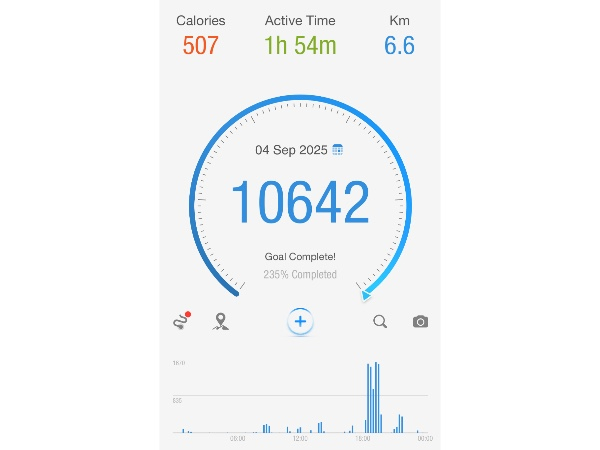Tap the blue plus add button

(x=300, y=322)
